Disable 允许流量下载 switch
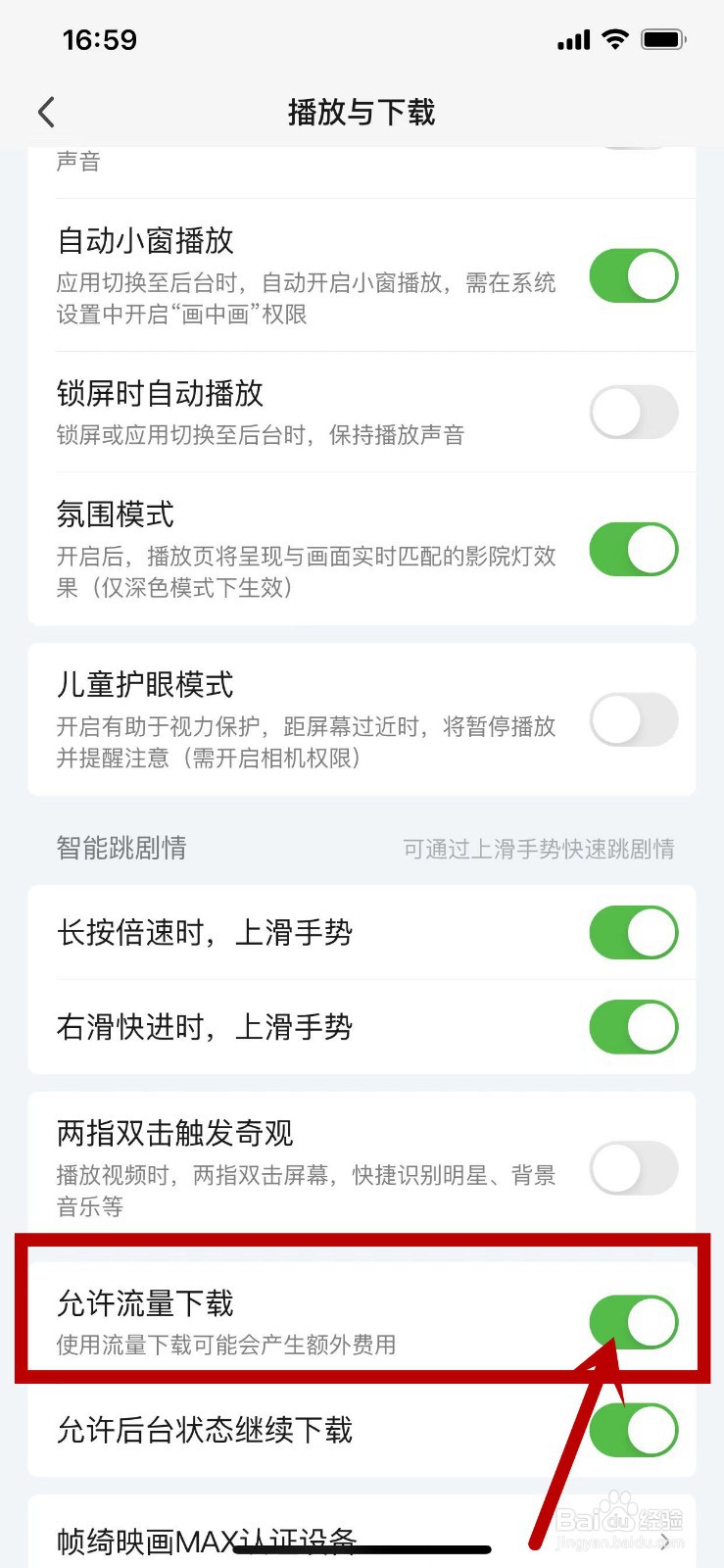 tap(633, 1321)
